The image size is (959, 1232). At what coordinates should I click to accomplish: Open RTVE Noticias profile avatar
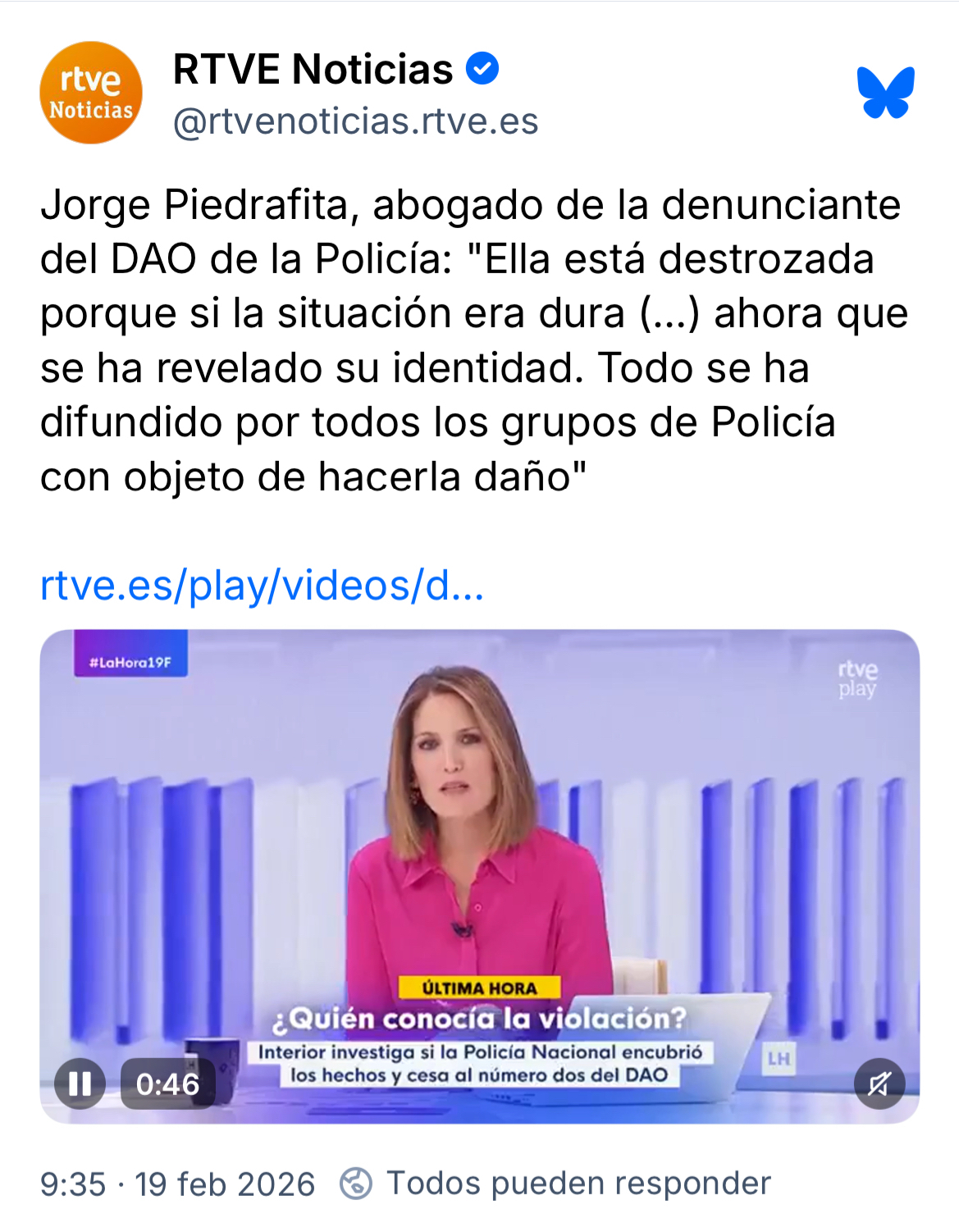[x=91, y=93]
